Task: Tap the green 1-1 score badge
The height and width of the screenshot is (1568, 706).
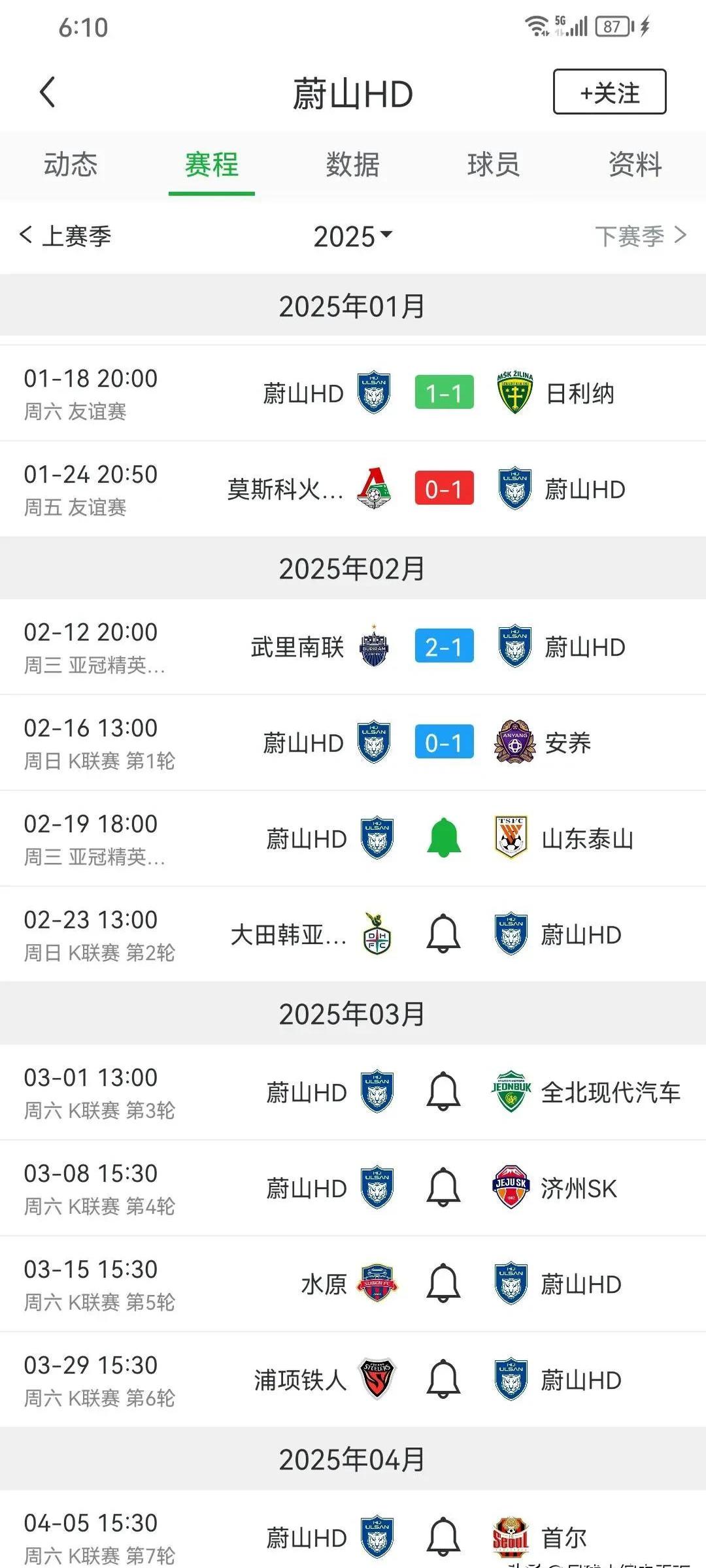Action: click(x=444, y=393)
